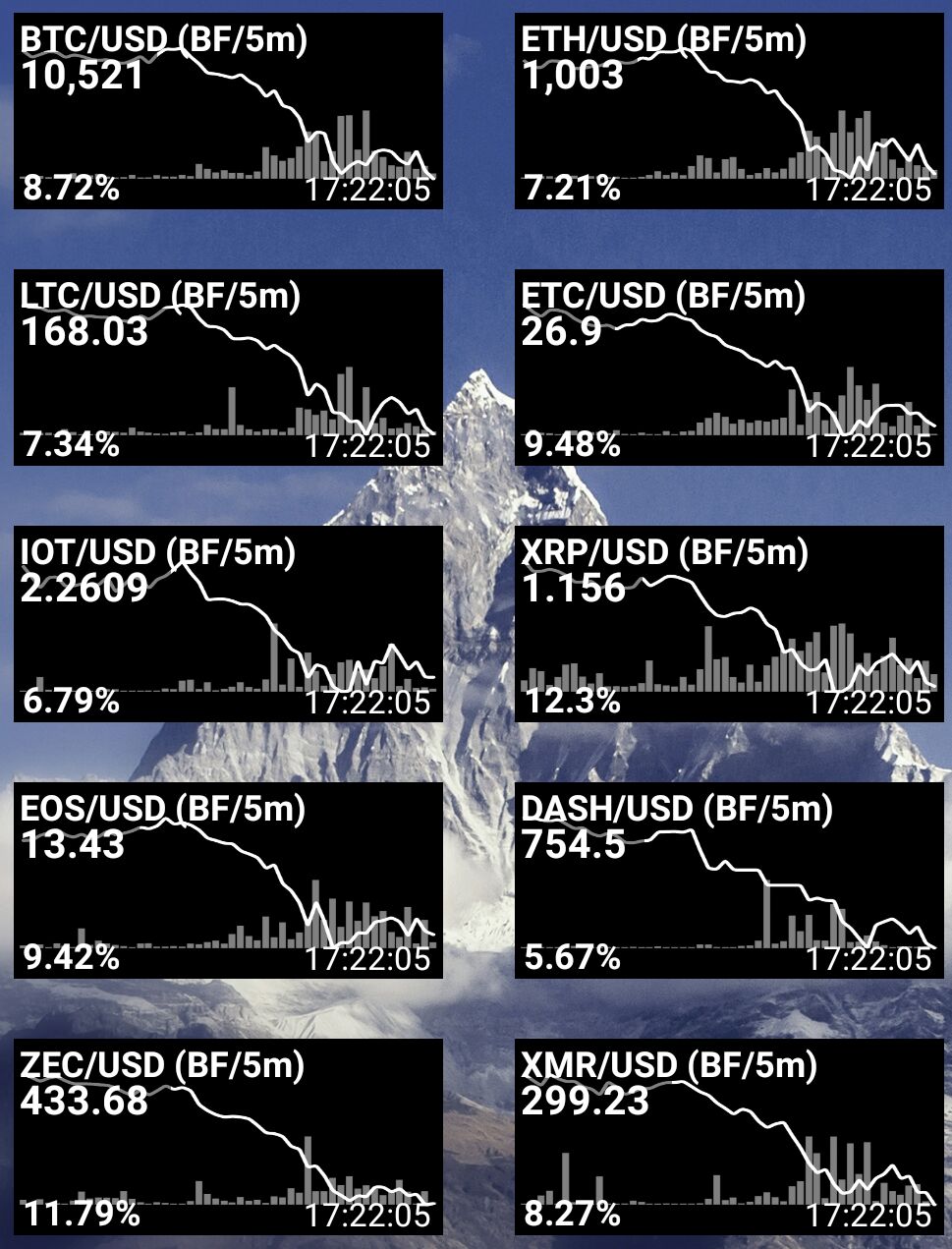Tap the LTC/USD price widget

(x=228, y=368)
